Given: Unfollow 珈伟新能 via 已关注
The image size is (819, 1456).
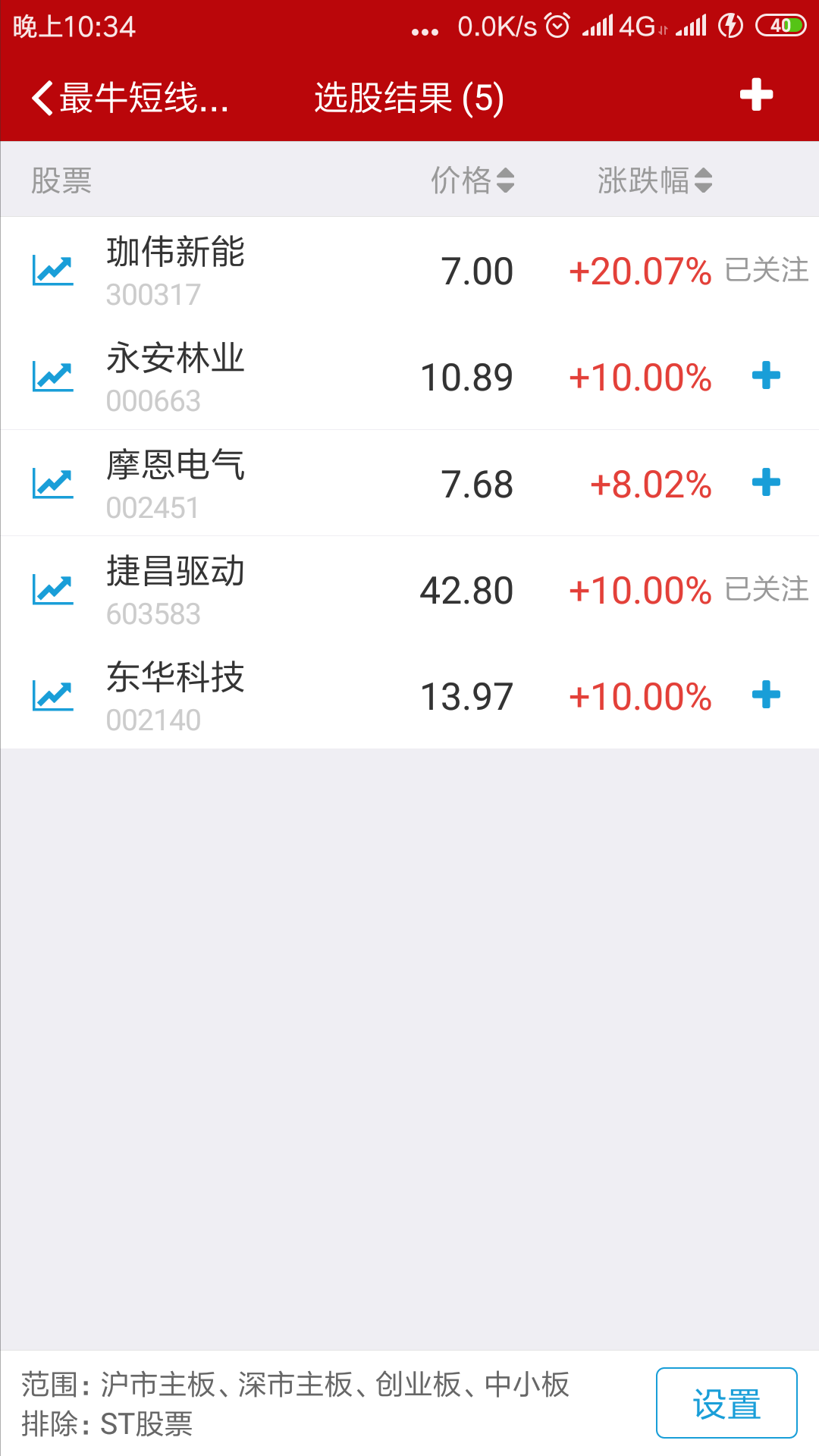Looking at the screenshot, I should [767, 270].
